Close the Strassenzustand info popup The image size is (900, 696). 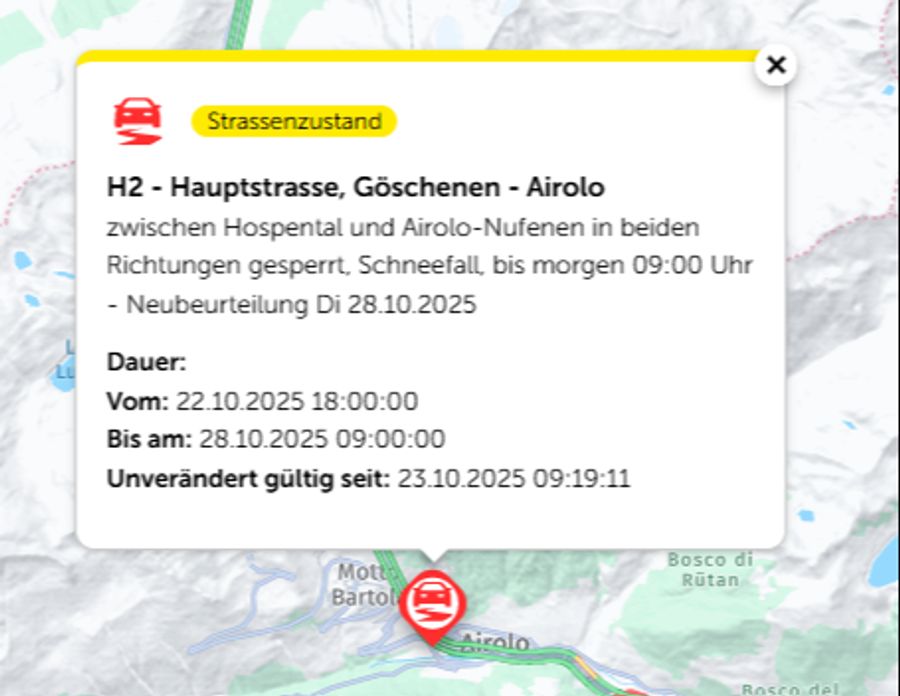(776, 66)
